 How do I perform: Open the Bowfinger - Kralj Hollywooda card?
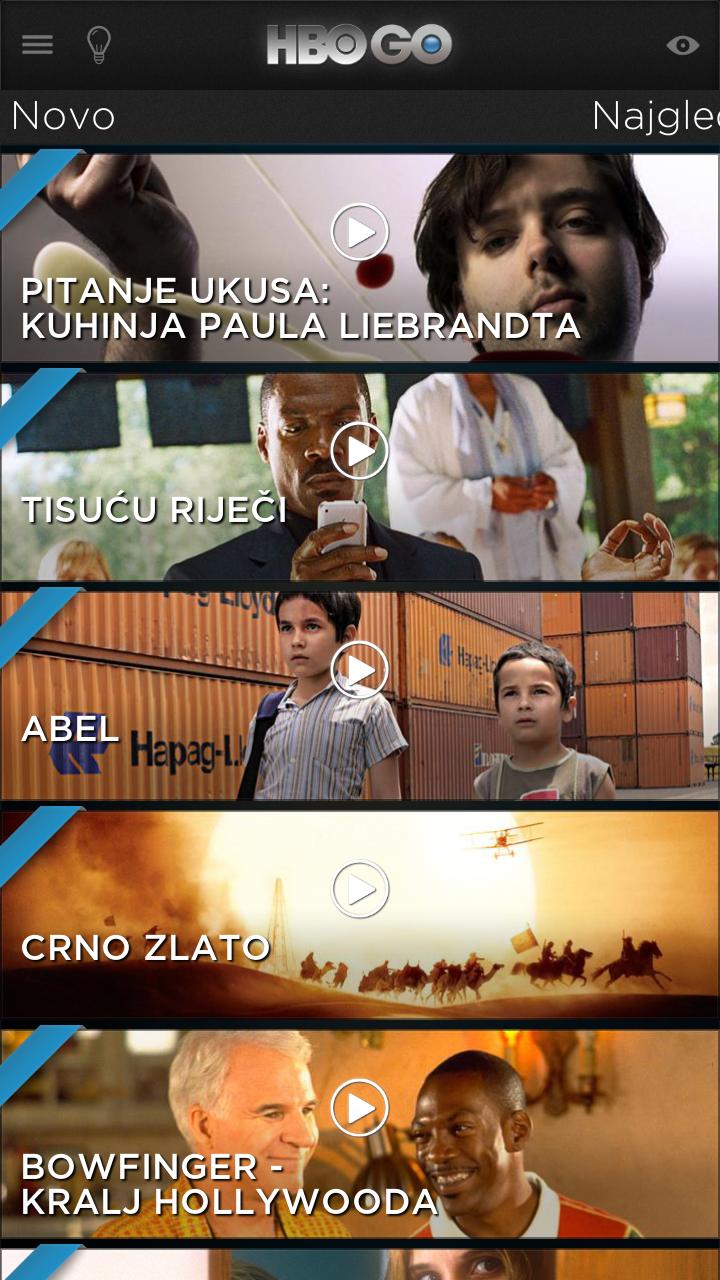tap(228, 1185)
